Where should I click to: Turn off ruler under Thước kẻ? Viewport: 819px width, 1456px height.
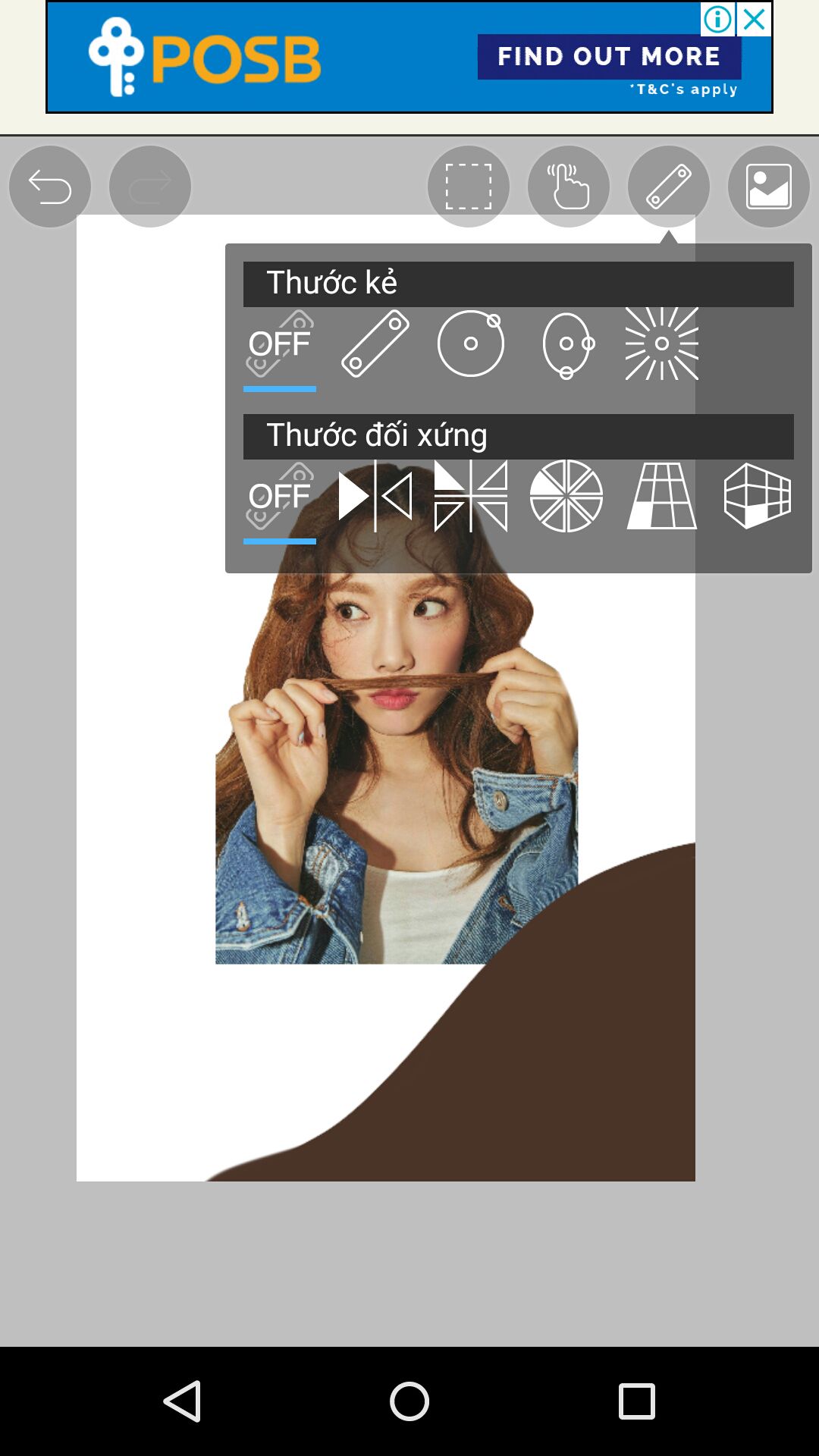coord(280,344)
